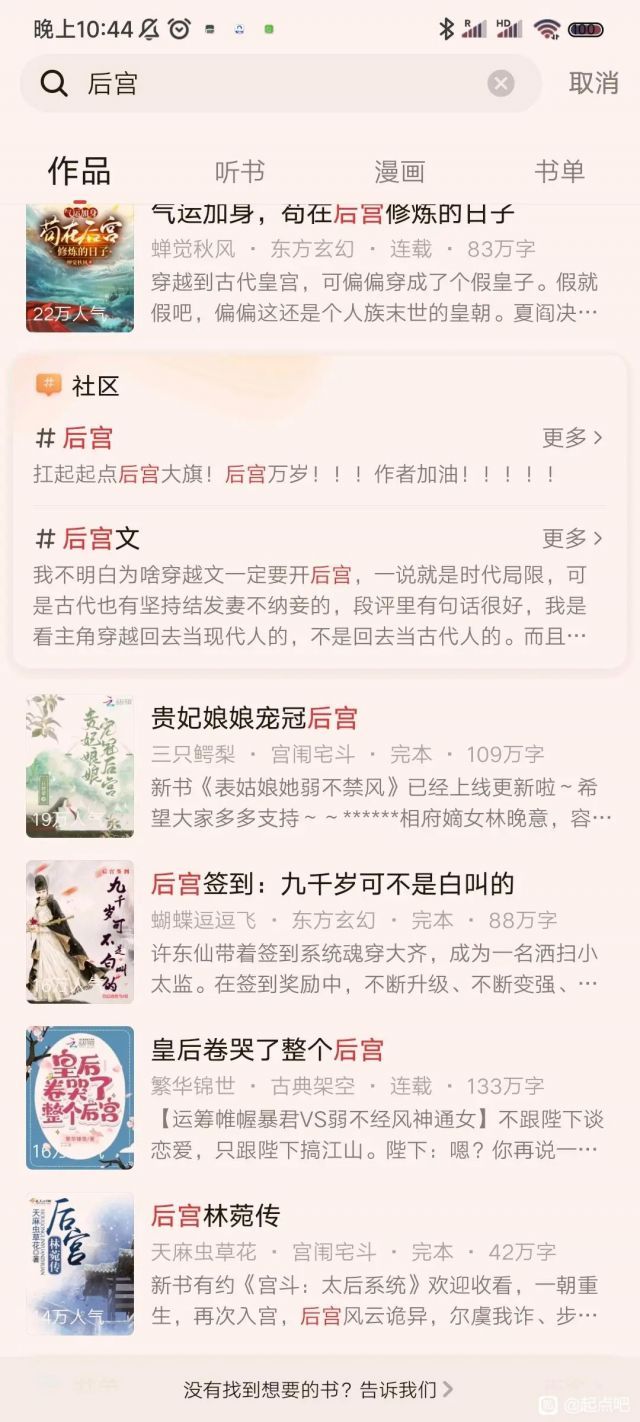This screenshot has width=640, height=1422.
Task: Open the book 气运加身，苟在后宫修炼的日子
Action: [x=332, y=214]
